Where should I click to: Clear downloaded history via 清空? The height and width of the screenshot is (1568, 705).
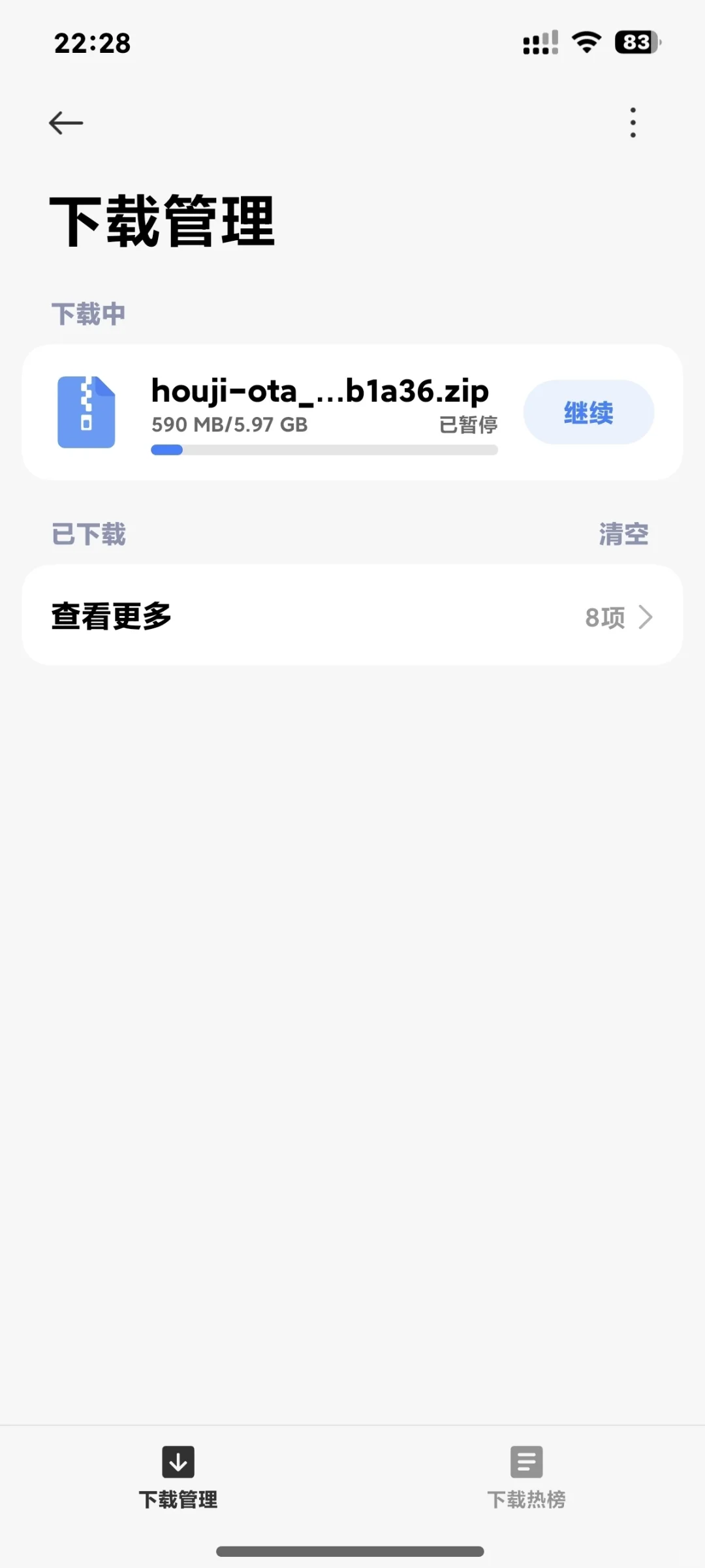tap(623, 533)
